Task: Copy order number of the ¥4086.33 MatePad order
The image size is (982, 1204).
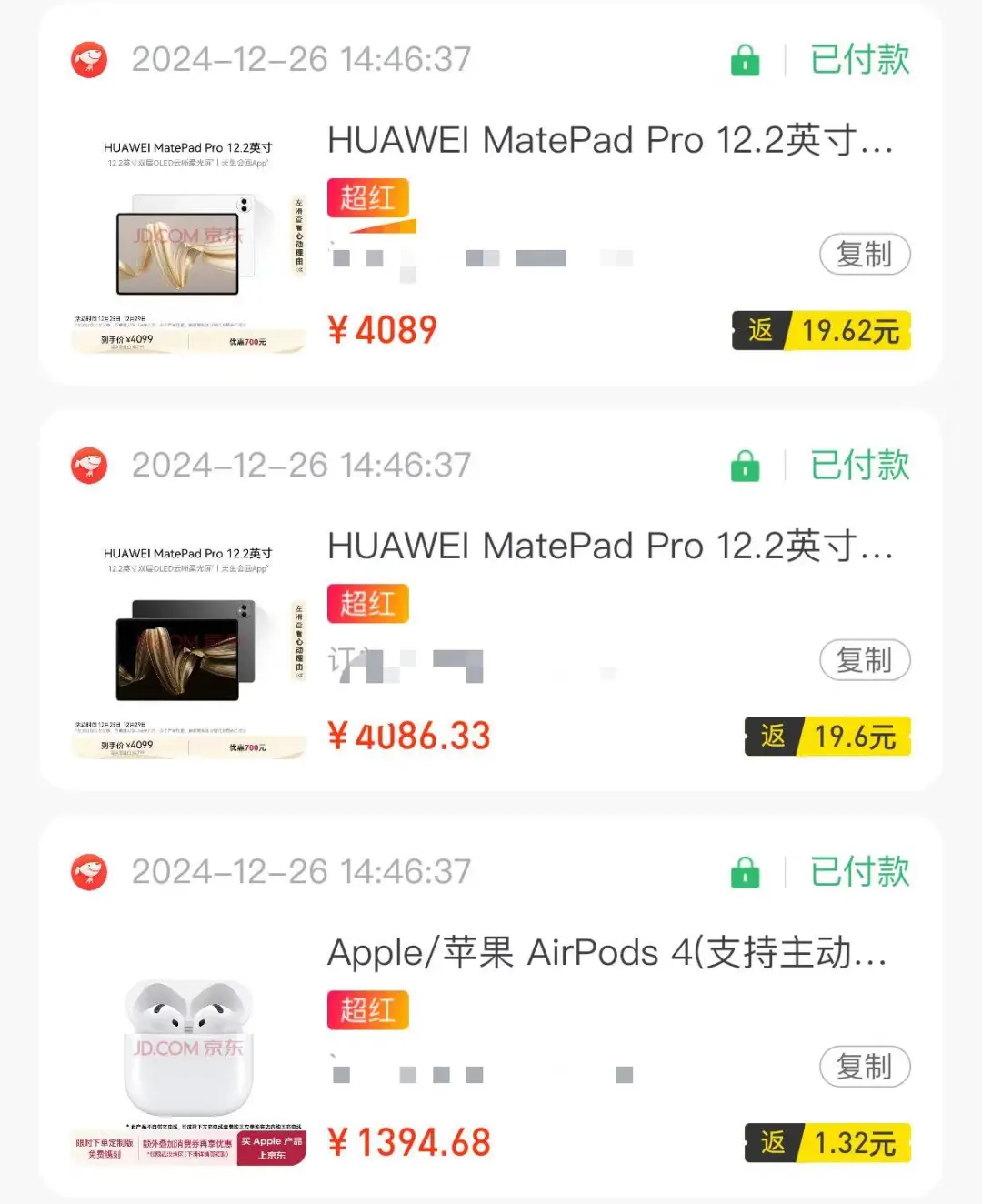Action: pyautogui.click(x=864, y=660)
